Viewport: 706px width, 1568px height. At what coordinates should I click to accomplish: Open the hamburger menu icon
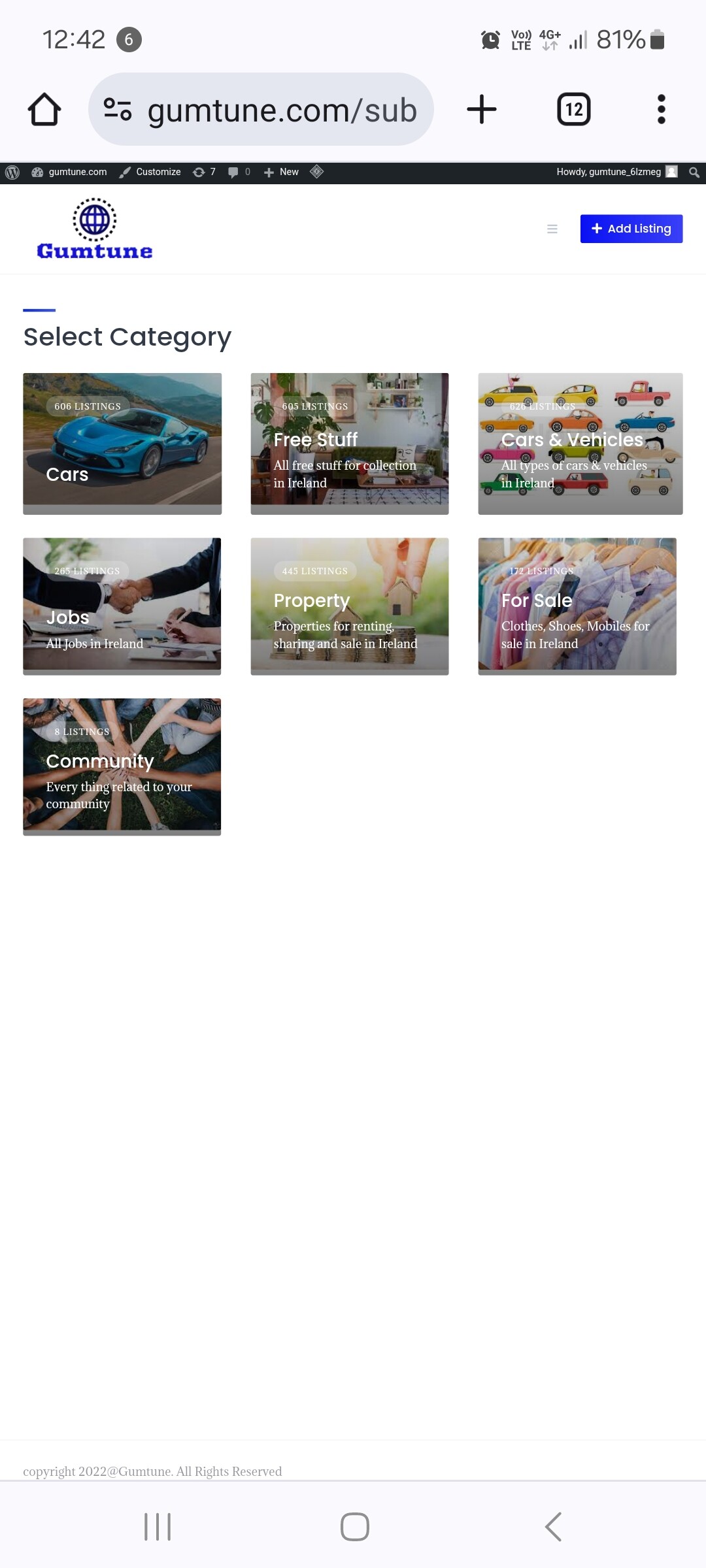(552, 229)
